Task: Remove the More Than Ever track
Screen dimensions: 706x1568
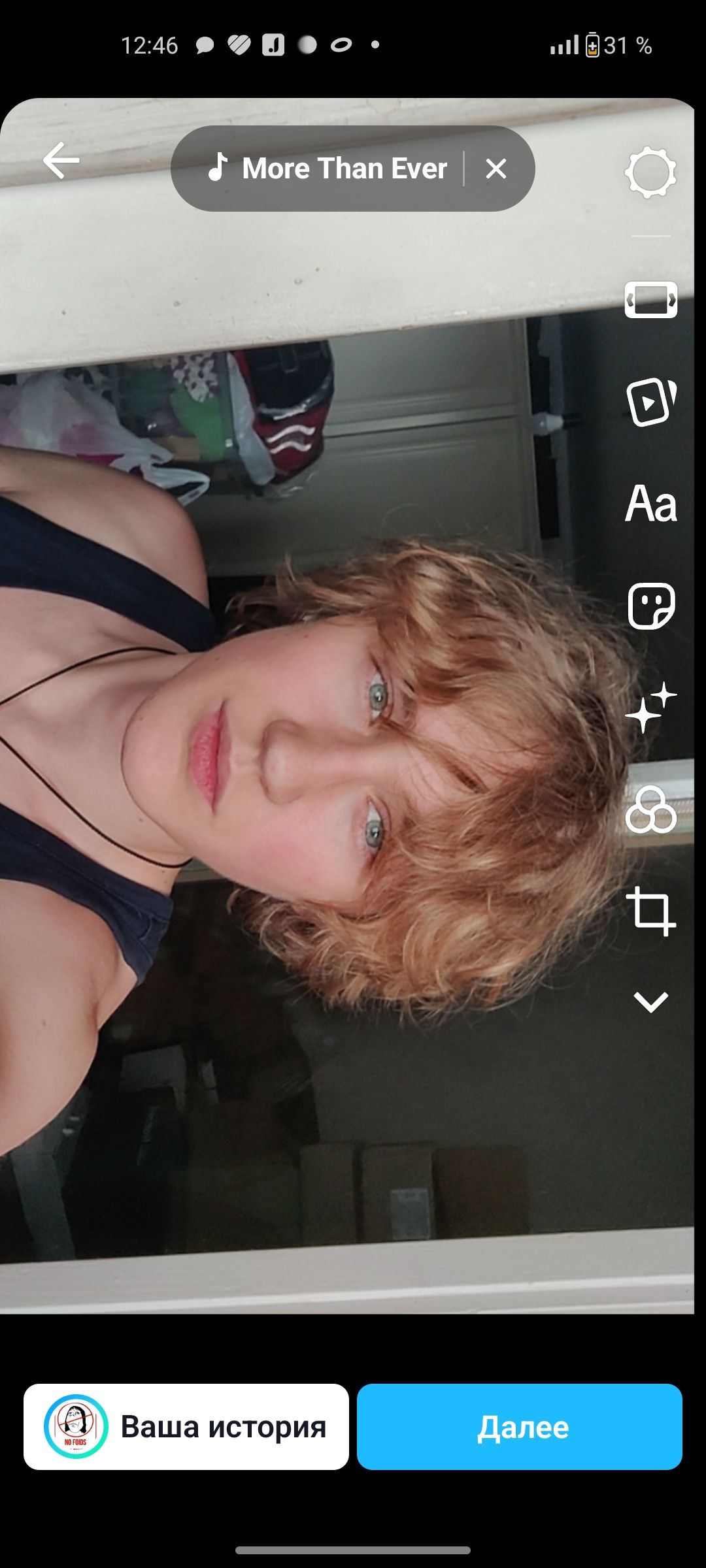Action: tap(496, 169)
